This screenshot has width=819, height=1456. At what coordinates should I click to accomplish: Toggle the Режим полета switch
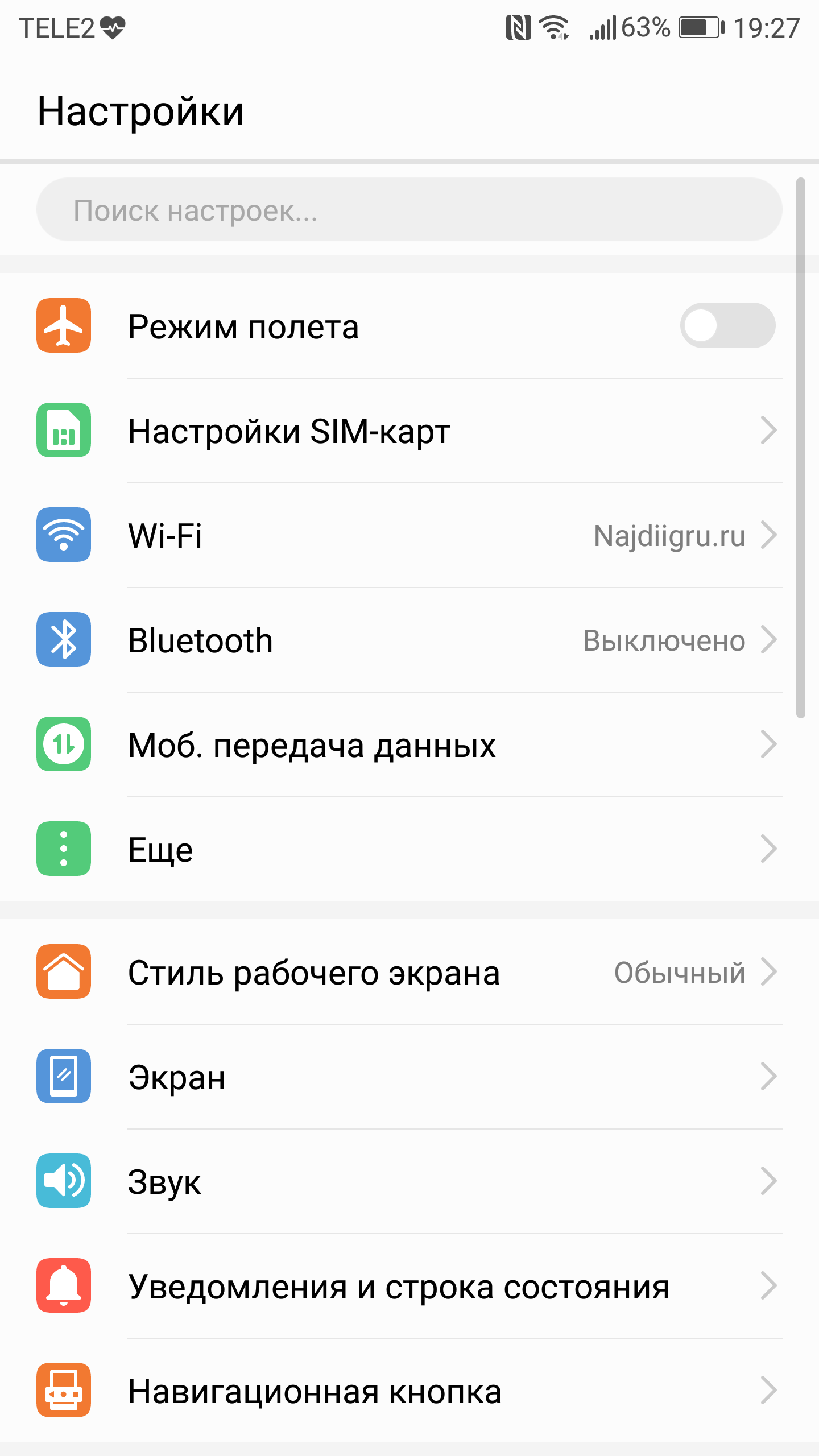[x=727, y=326]
